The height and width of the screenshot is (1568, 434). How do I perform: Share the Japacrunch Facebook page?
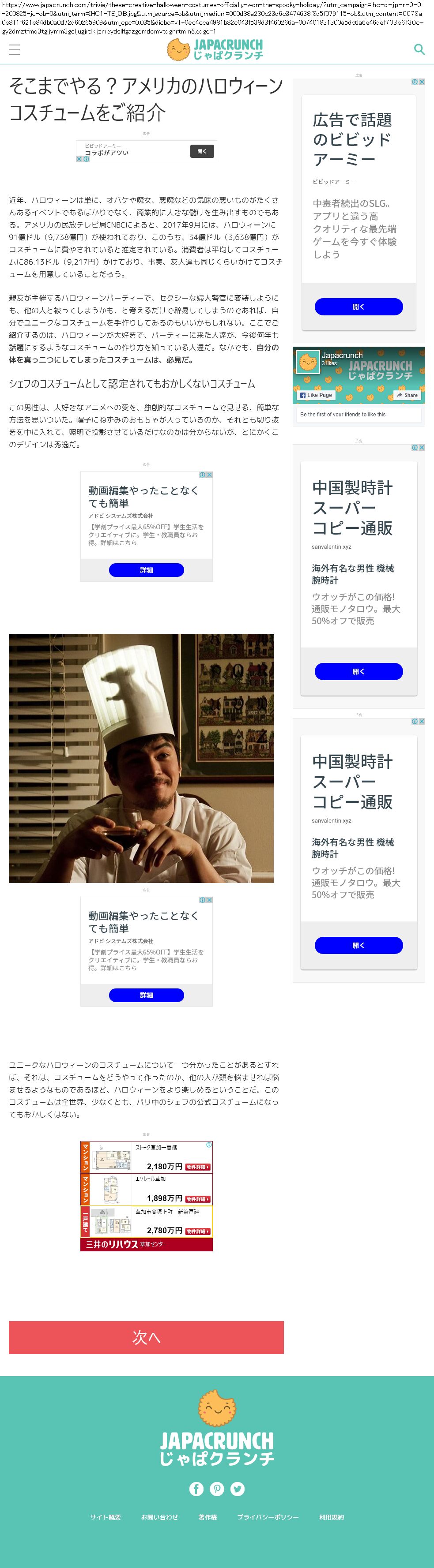click(x=407, y=395)
